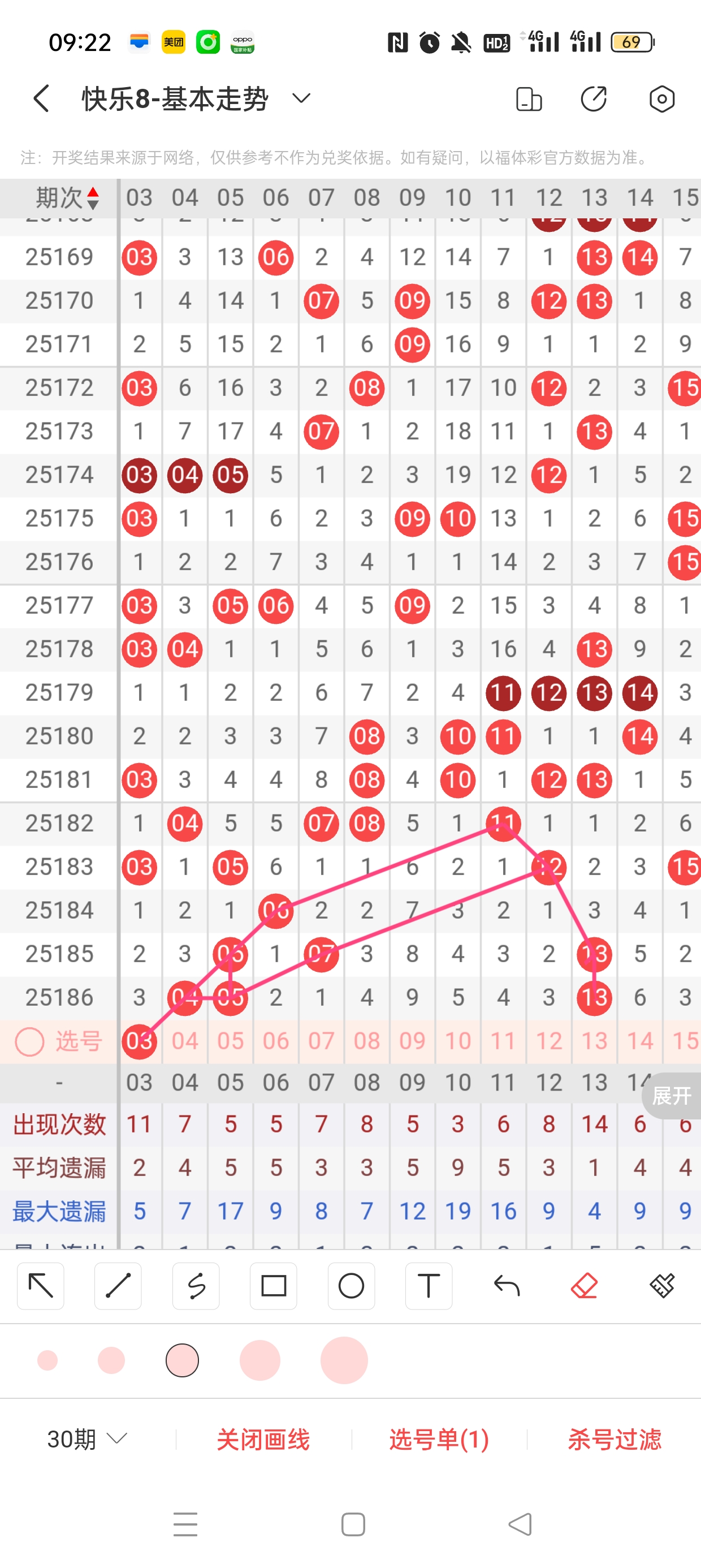Go back from the 快乐8 trend chart
Screen dimensions: 701x1568
(x=41, y=98)
